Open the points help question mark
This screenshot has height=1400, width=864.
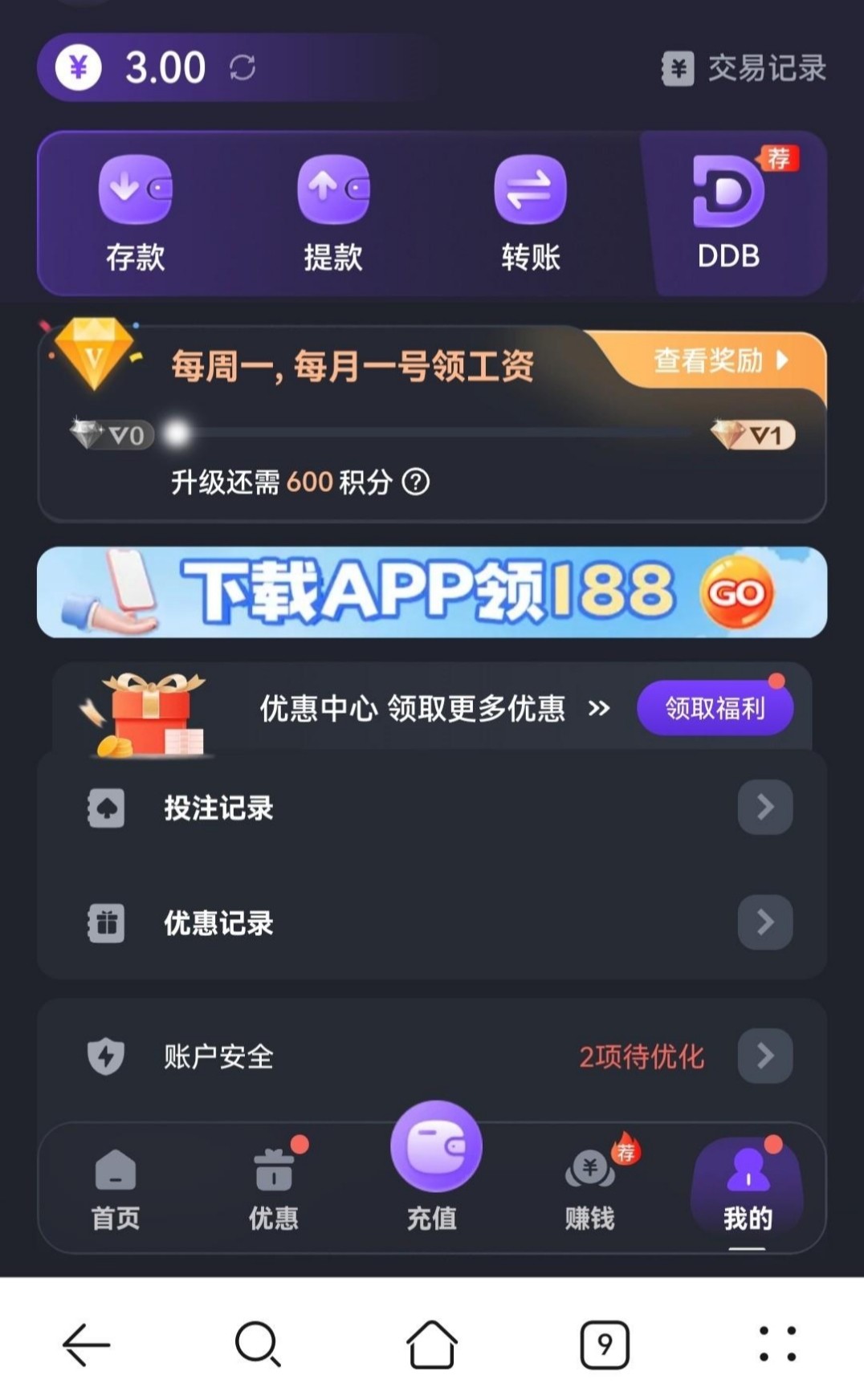coord(415,482)
